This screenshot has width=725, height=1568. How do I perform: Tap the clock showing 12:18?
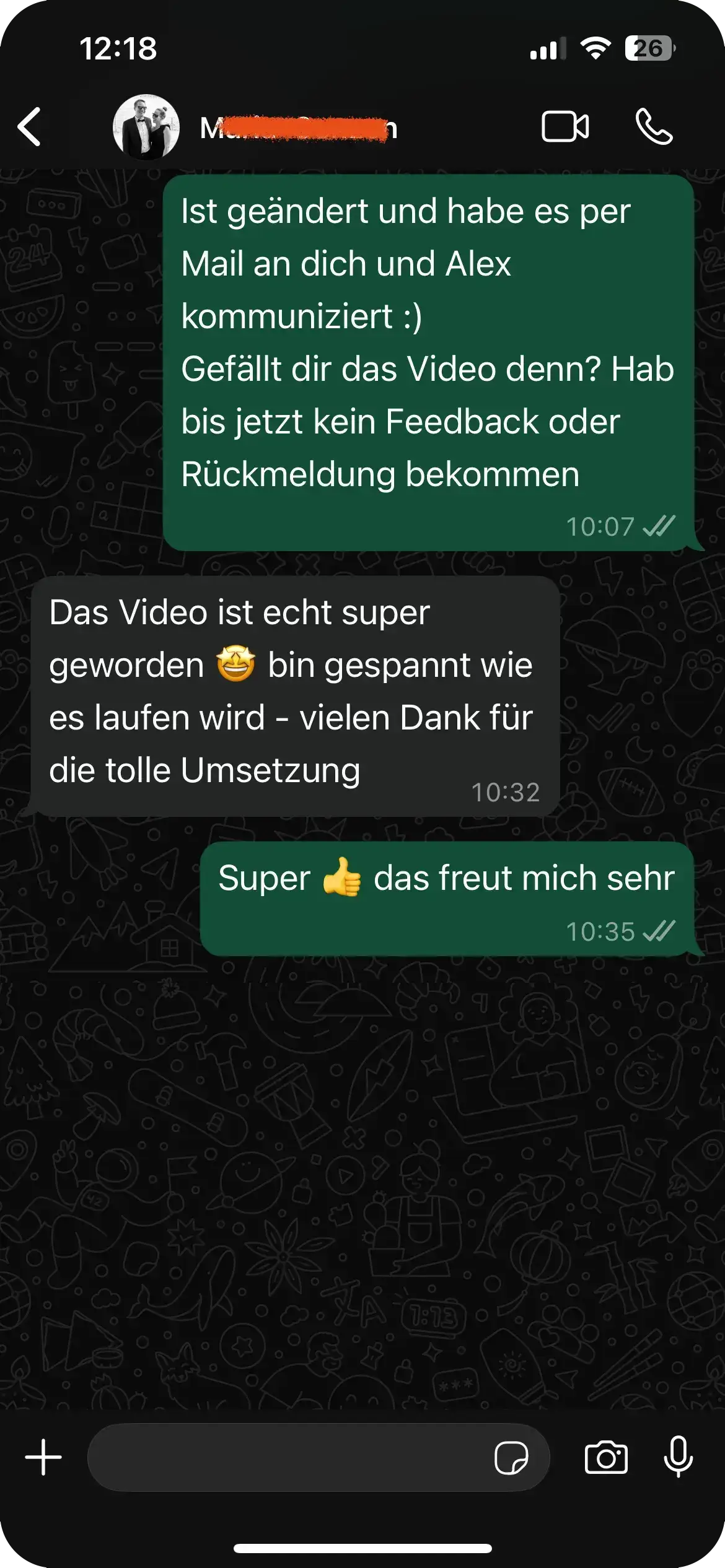point(118,48)
